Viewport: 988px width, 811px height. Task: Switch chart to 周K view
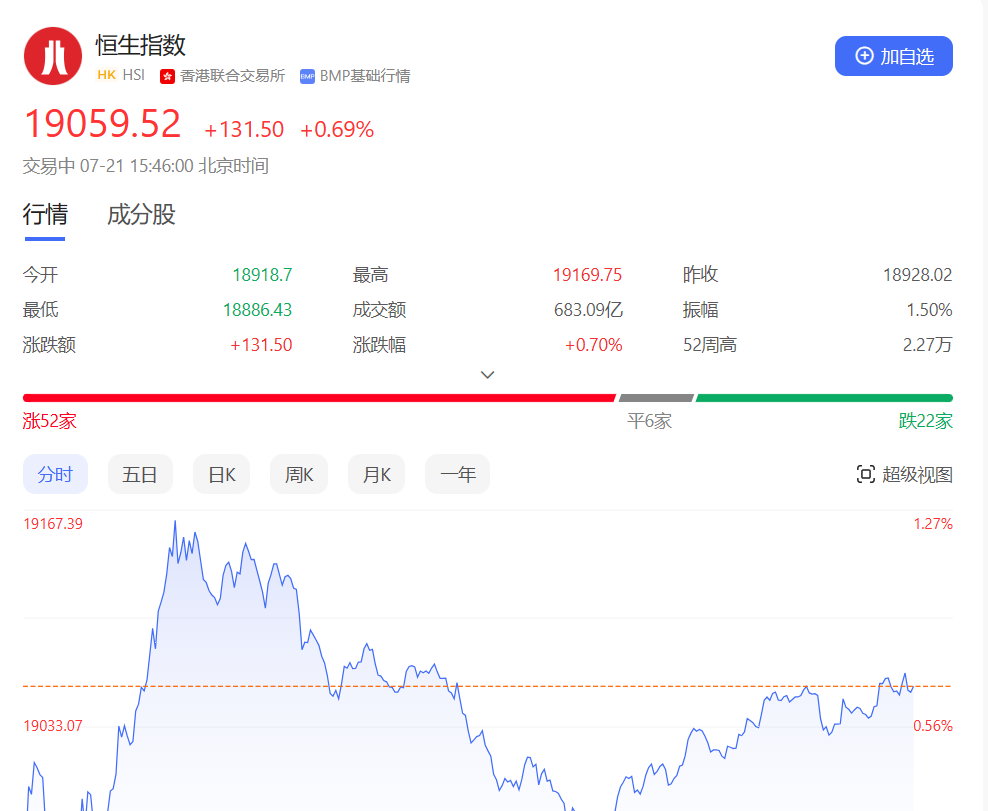point(299,474)
